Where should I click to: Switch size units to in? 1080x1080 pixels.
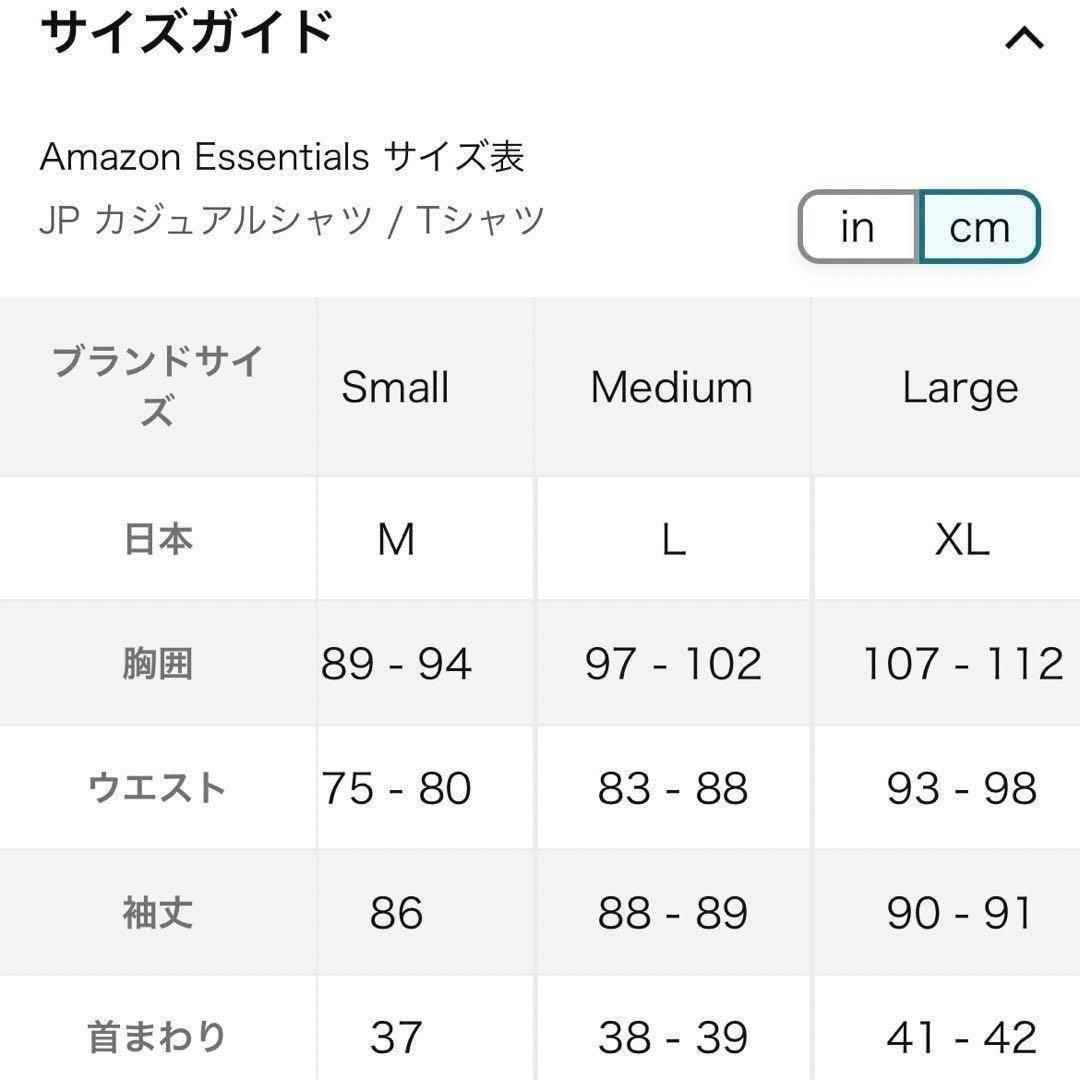pyautogui.click(x=858, y=227)
